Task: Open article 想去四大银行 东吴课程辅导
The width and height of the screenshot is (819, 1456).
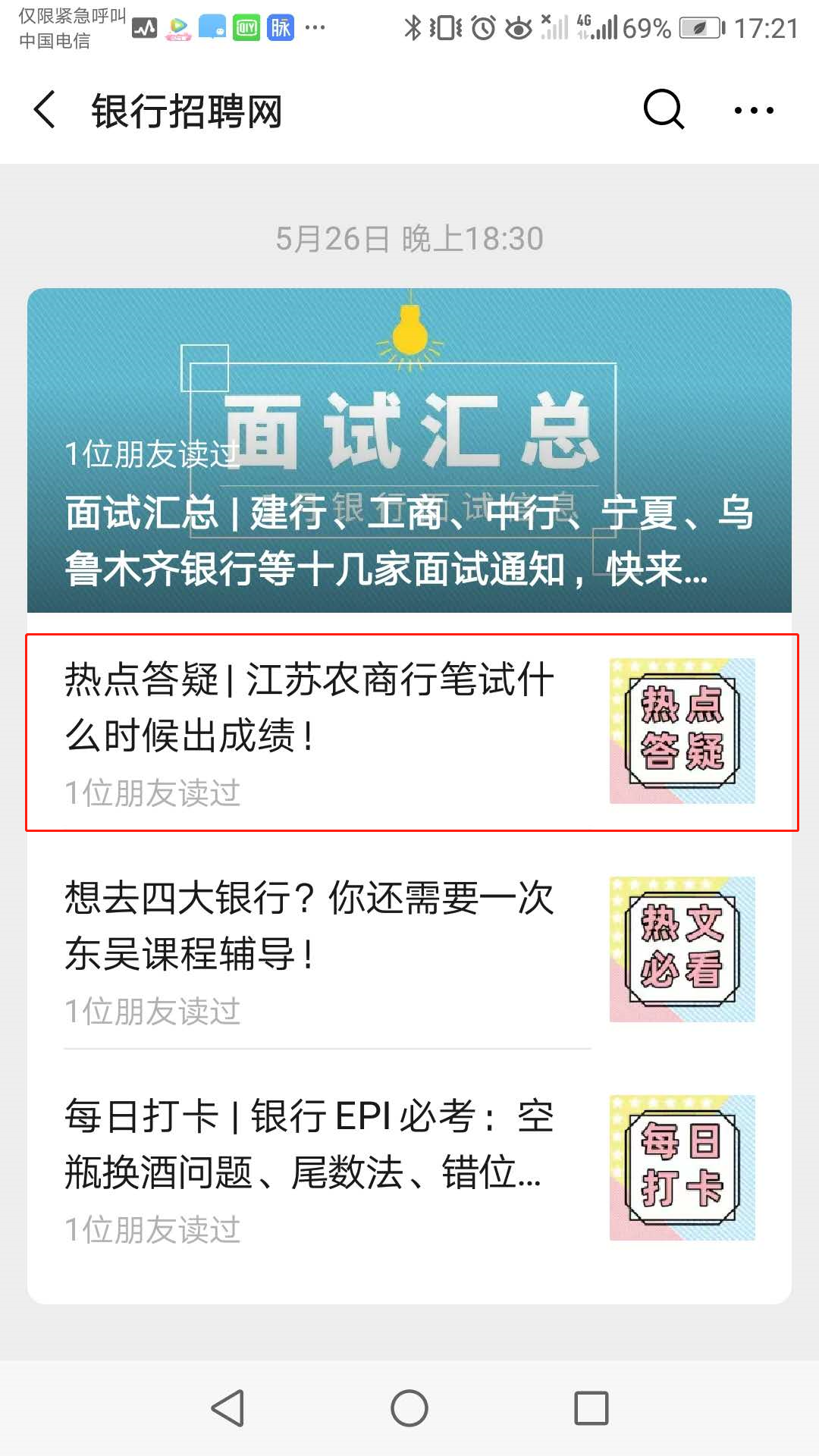Action: tap(409, 950)
